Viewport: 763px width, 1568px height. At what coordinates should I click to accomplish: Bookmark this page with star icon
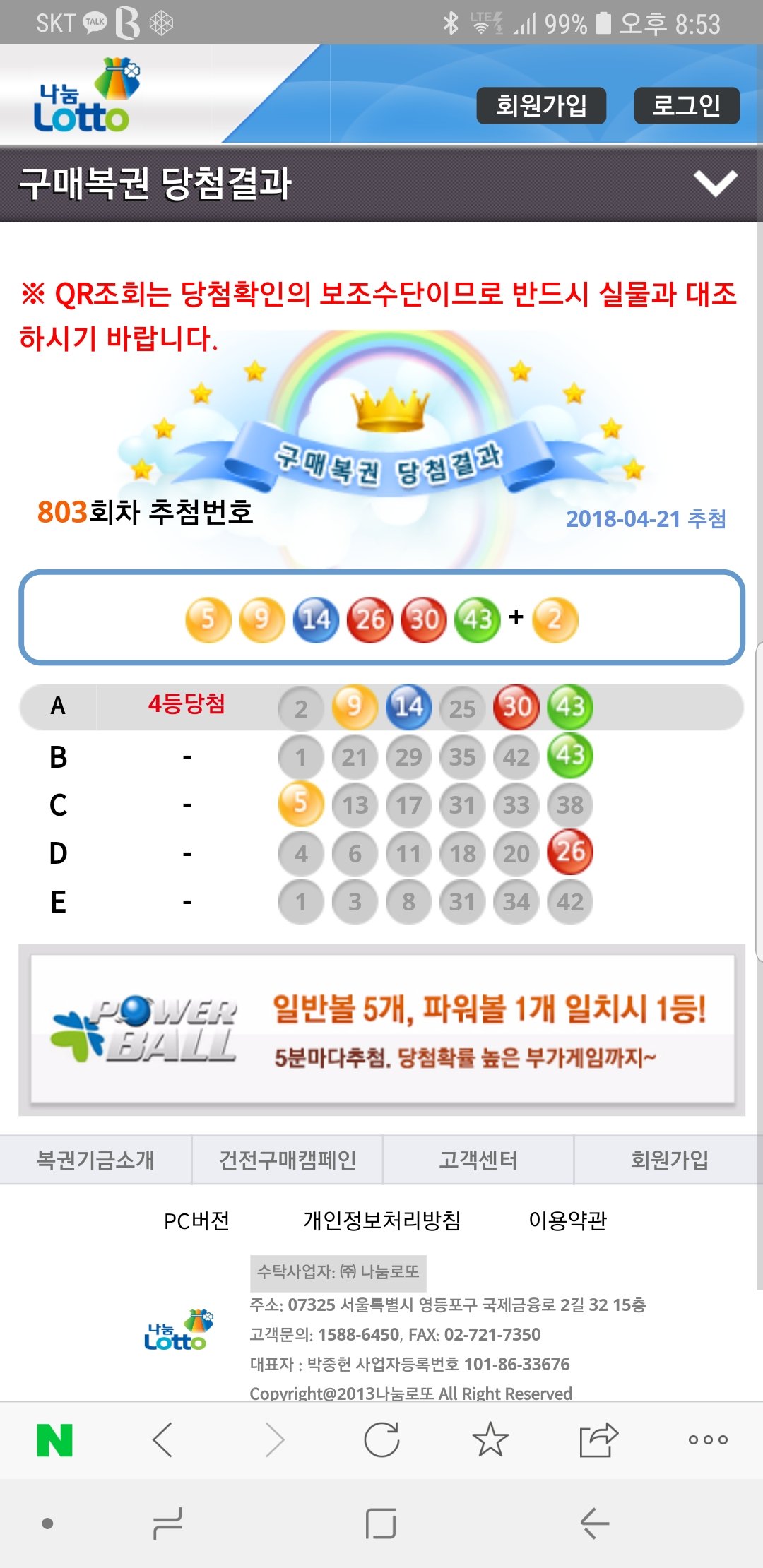pos(490,1440)
